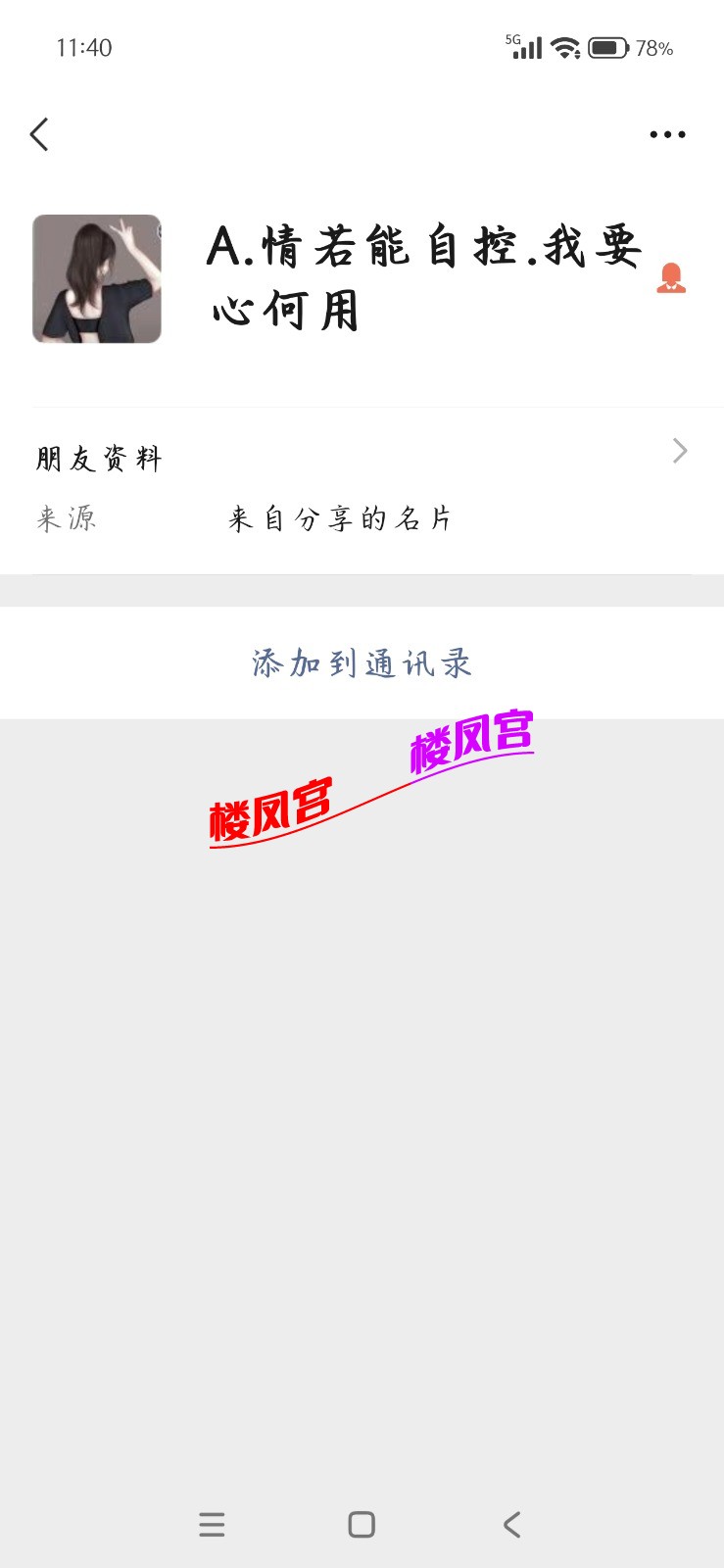The width and height of the screenshot is (724, 1568).
Task: Open the friend profile section 朋友资料
Action: click(97, 456)
